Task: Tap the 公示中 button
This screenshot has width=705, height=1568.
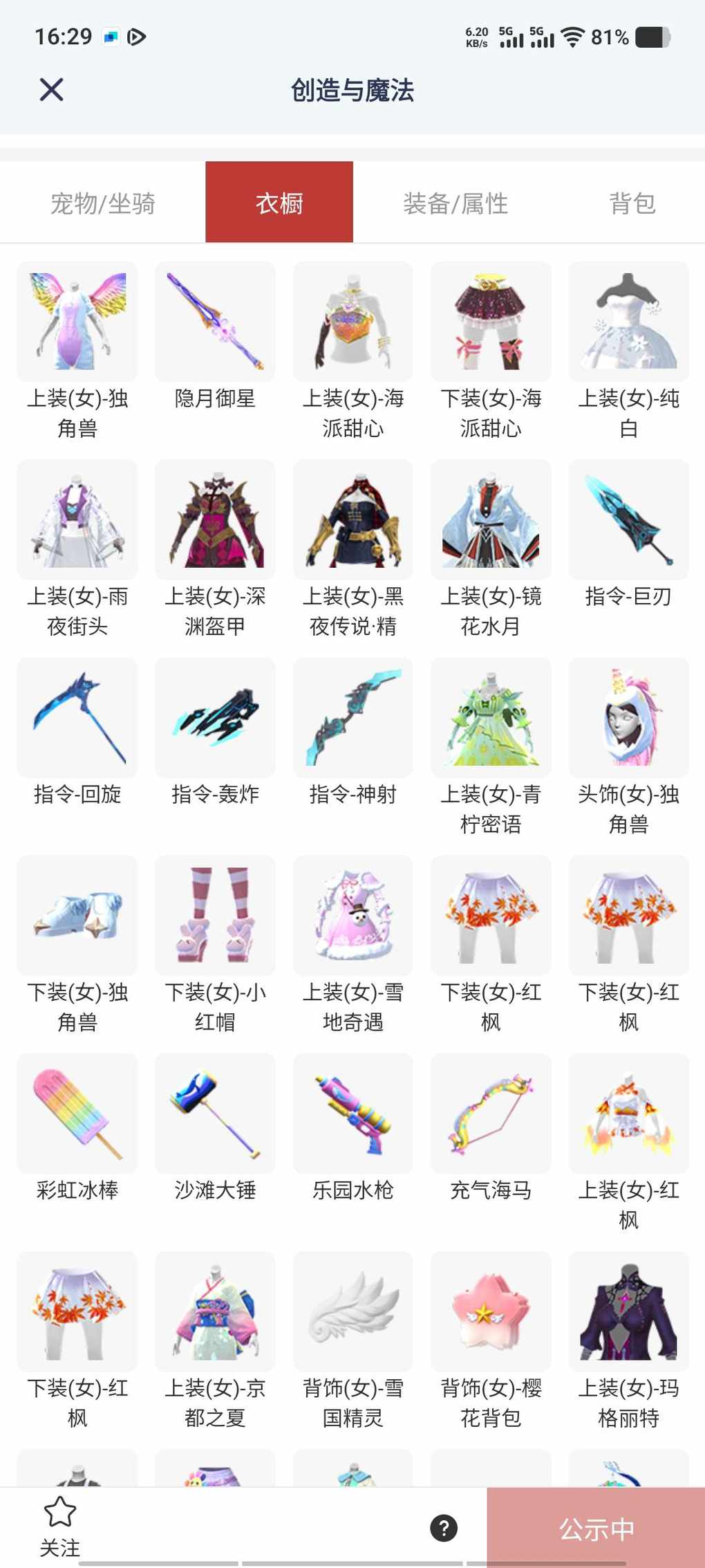Action: pos(596,1529)
